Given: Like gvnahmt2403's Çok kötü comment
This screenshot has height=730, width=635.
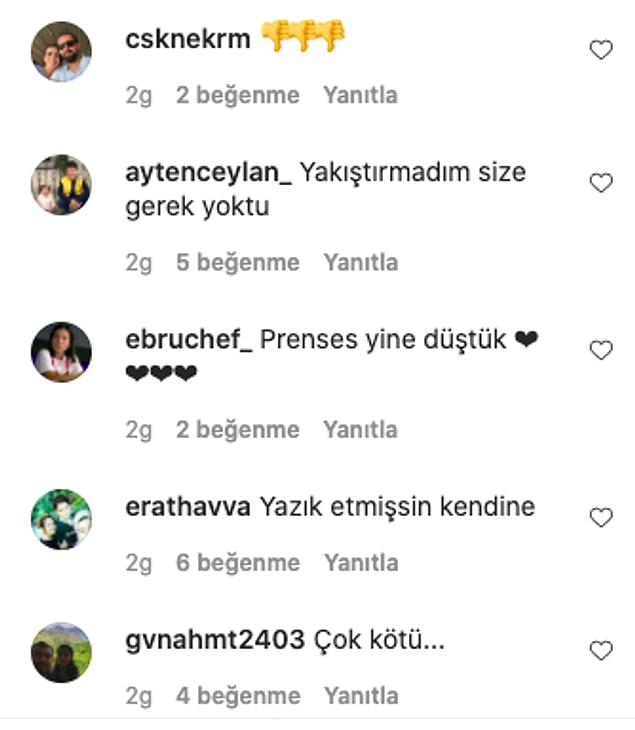Looking at the screenshot, I should 600,651.
